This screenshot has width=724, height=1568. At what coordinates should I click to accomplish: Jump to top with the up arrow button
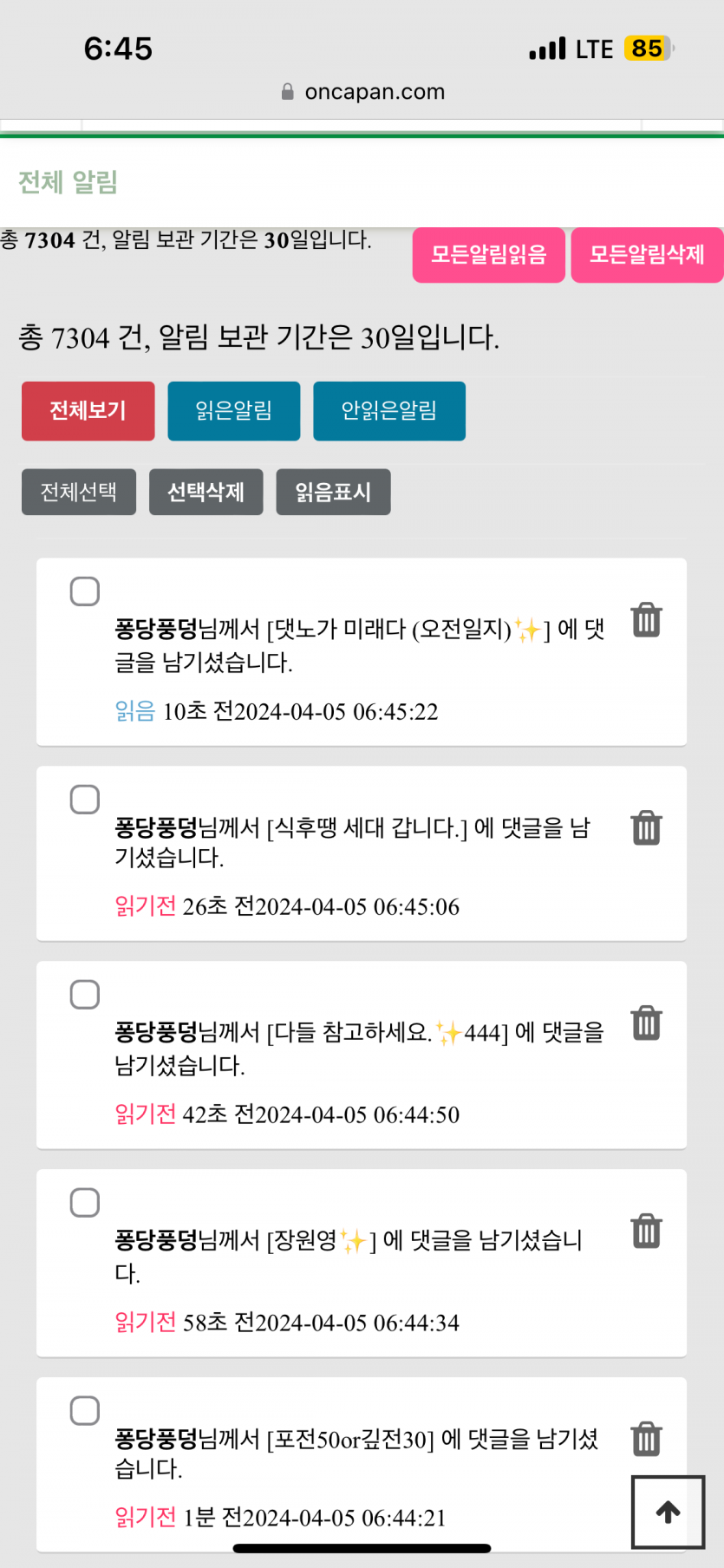tap(669, 1512)
